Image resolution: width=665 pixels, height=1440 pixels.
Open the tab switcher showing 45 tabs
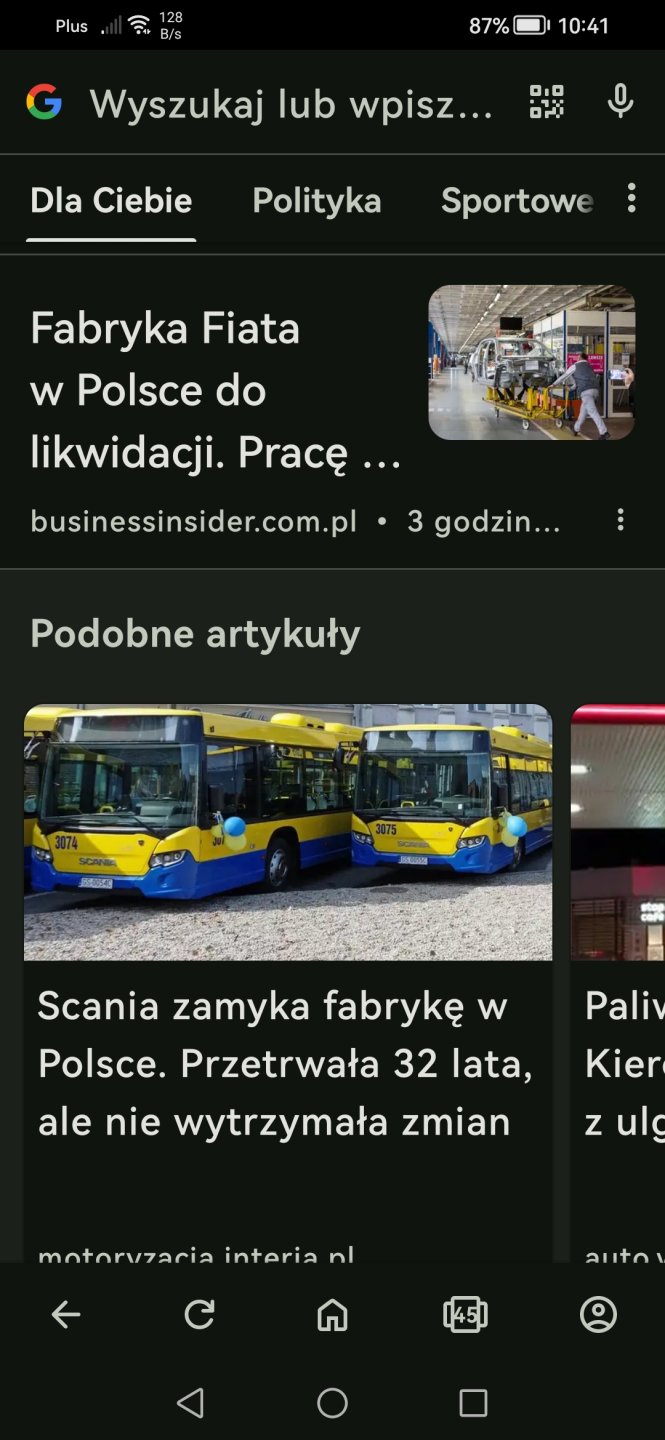[465, 1315]
